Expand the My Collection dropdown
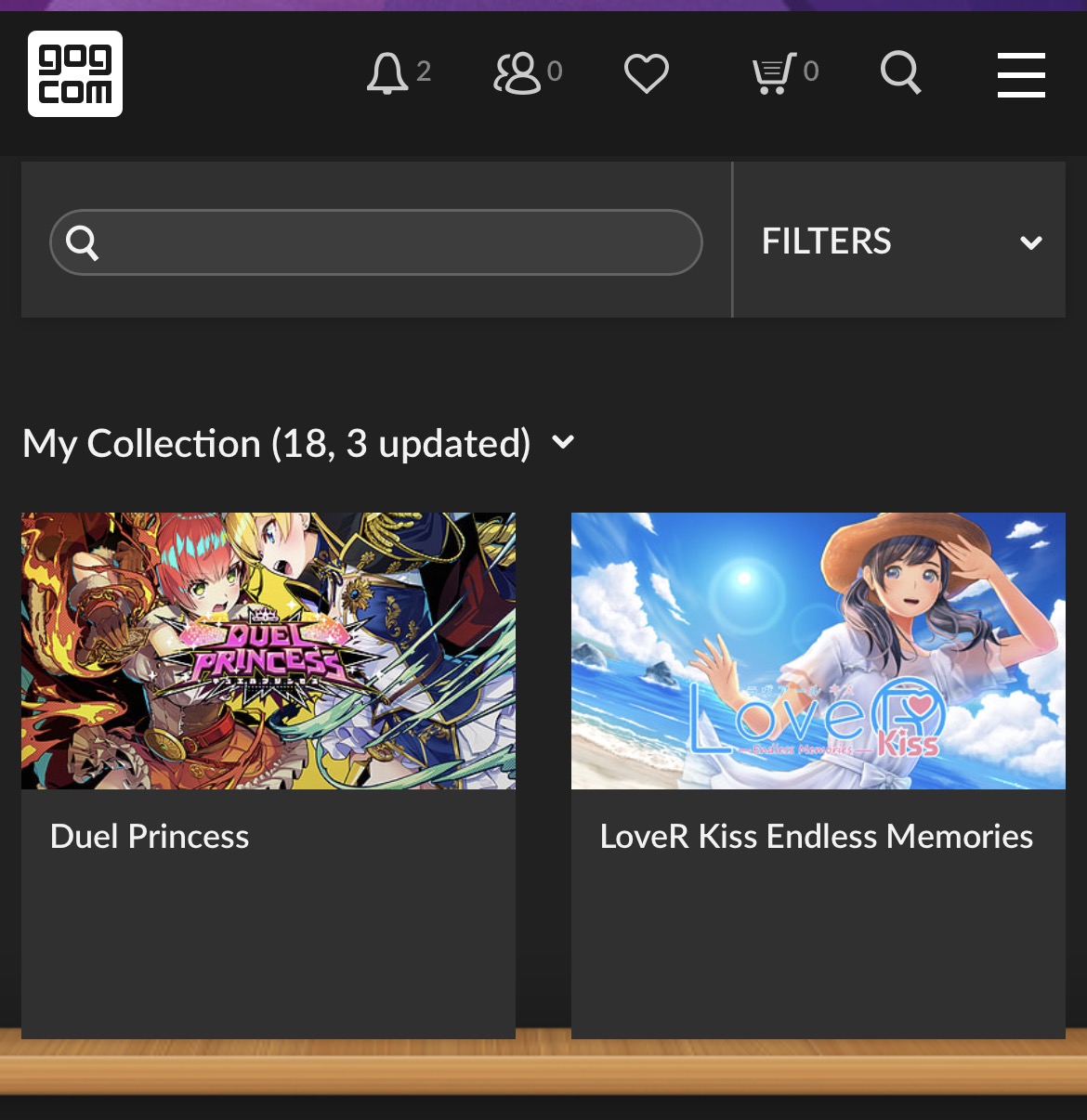 298,443
